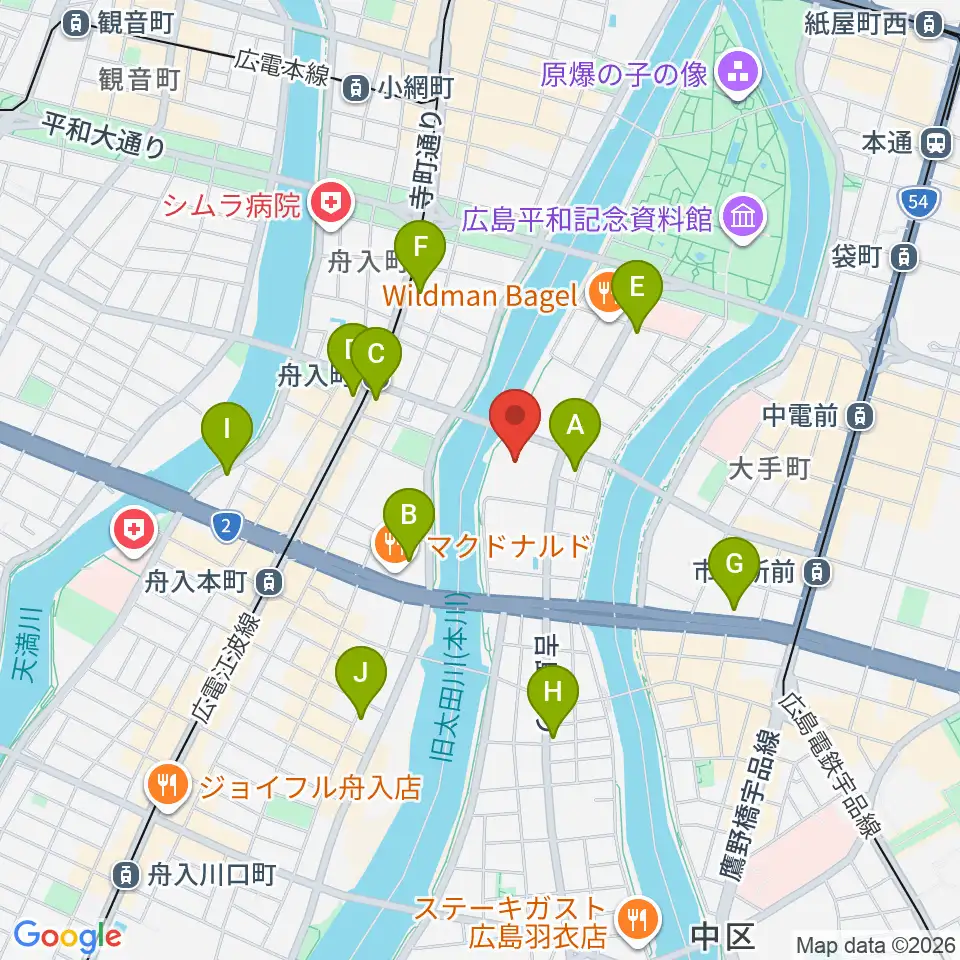Select the ステーキガスト広島羽衣店 restaurant pin

click(638, 921)
